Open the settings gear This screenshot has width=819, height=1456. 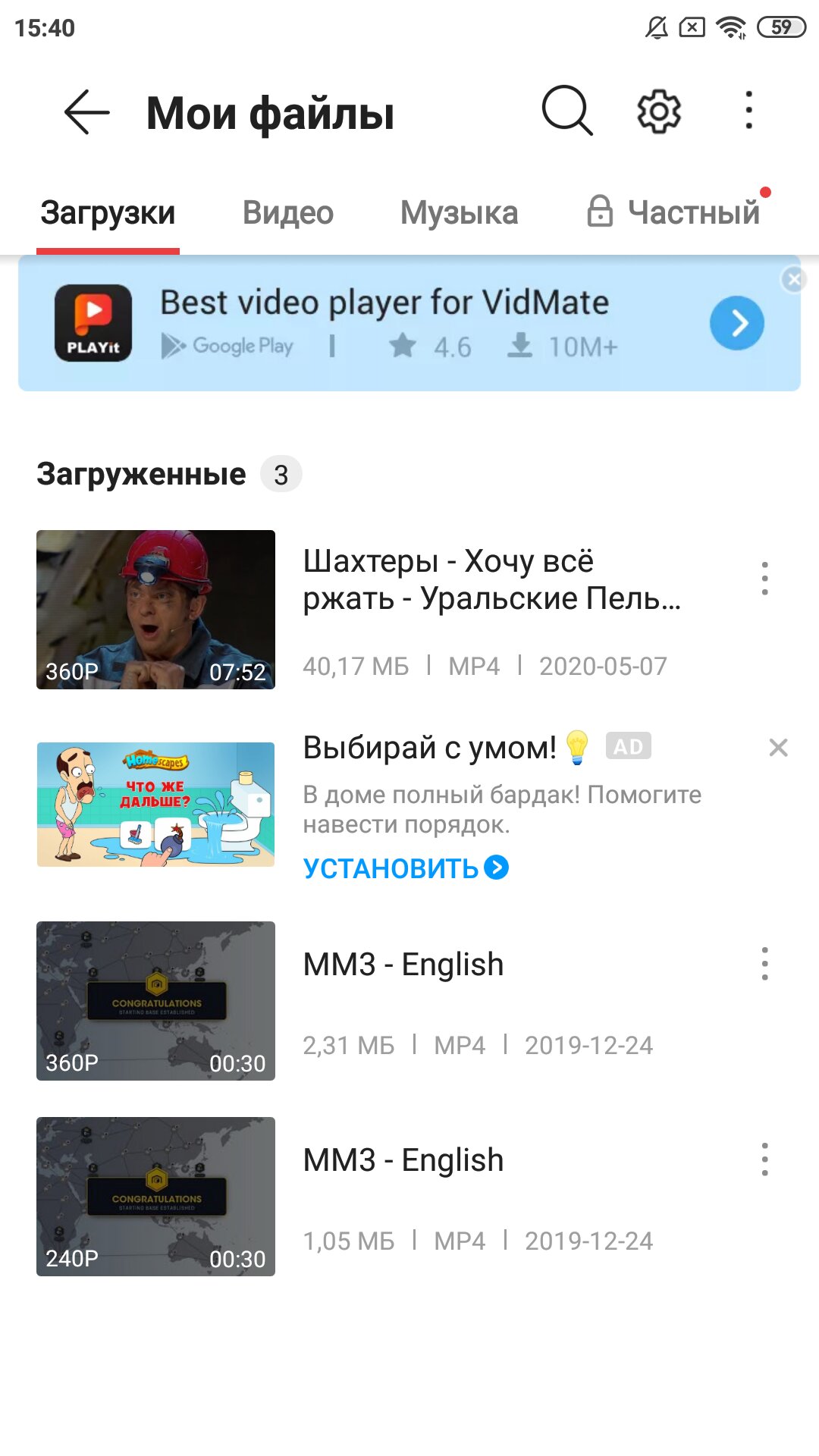[x=658, y=112]
